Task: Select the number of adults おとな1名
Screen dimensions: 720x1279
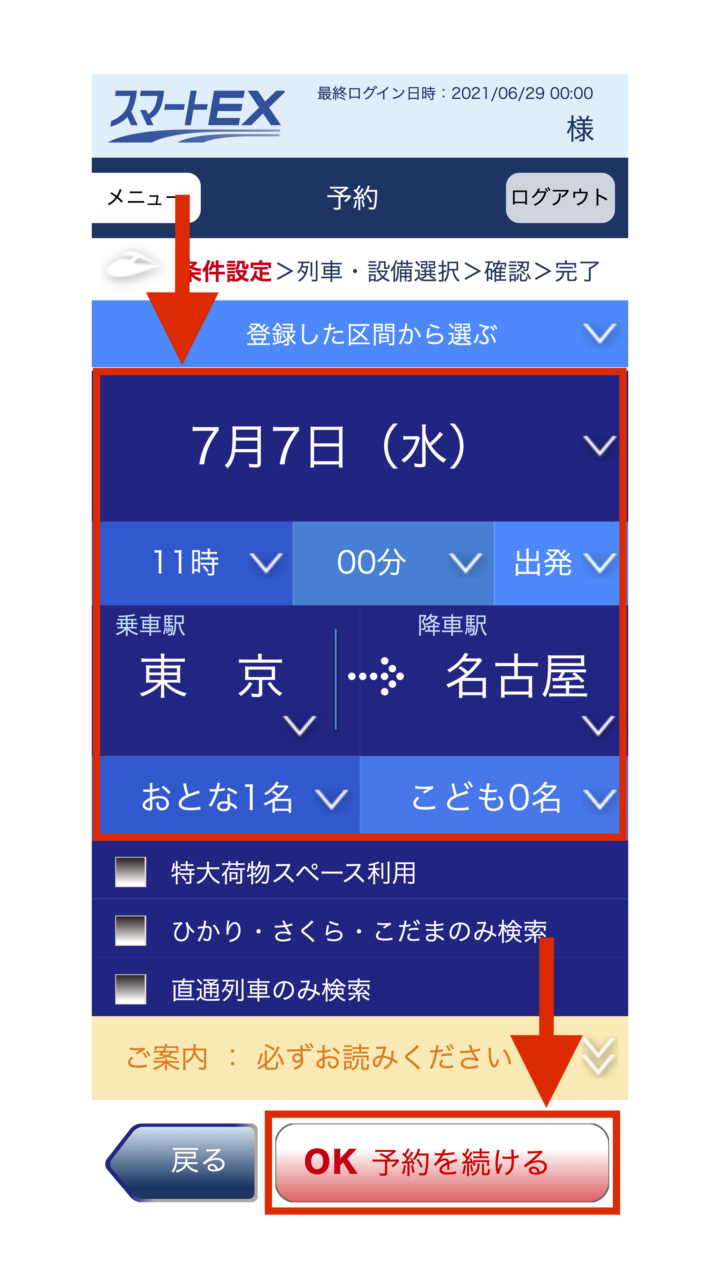Action: point(228,797)
